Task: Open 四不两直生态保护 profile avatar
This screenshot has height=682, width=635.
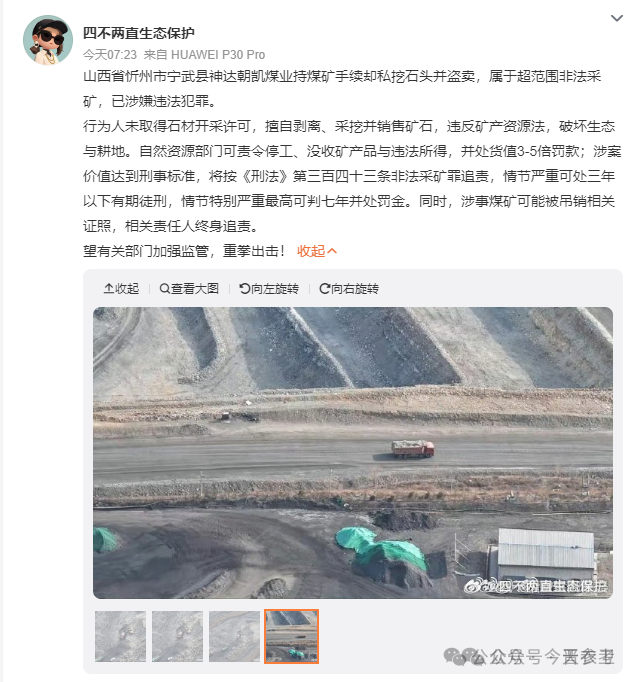Action: click(47, 41)
